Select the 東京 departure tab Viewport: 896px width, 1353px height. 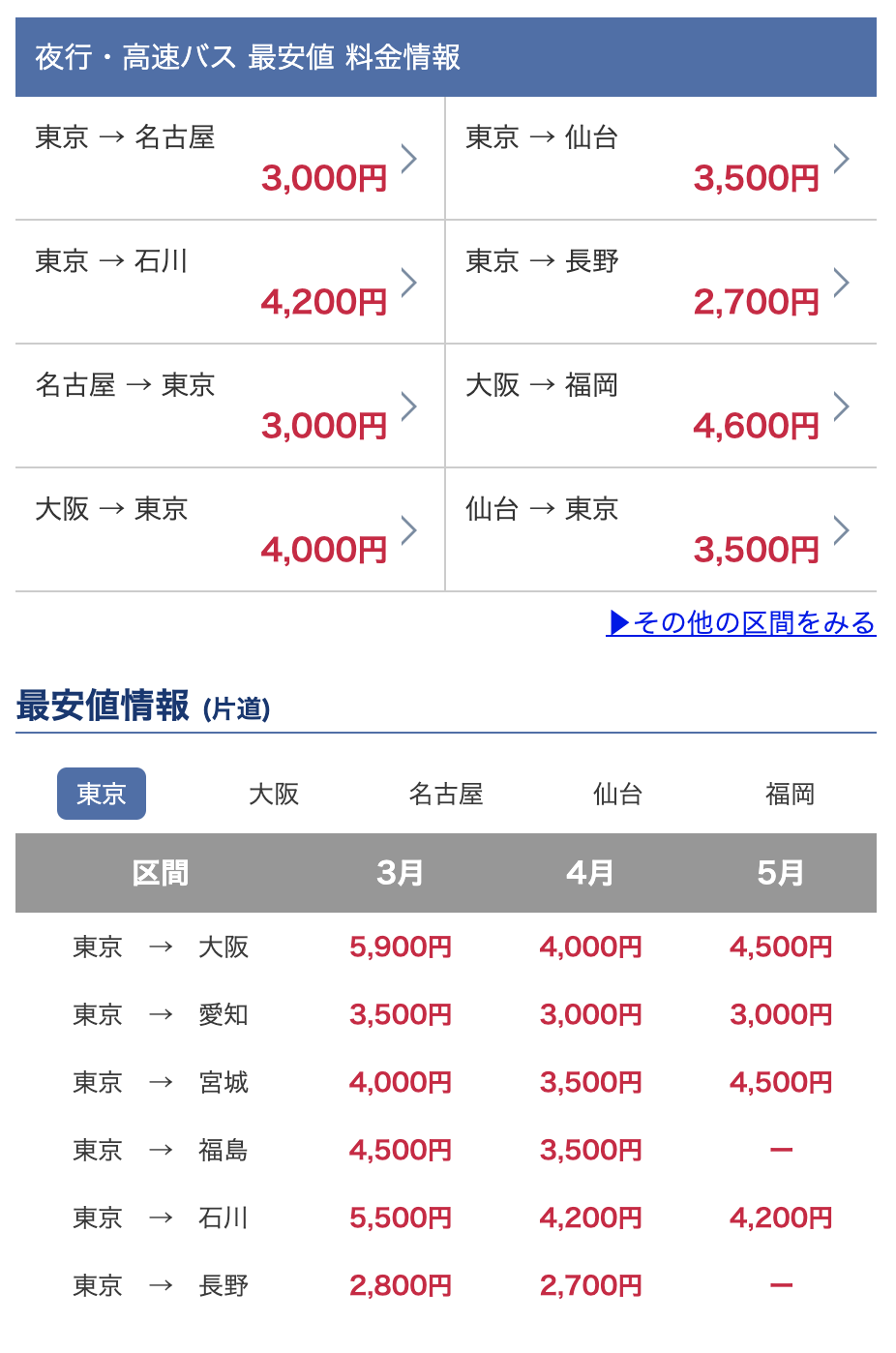pos(102,794)
